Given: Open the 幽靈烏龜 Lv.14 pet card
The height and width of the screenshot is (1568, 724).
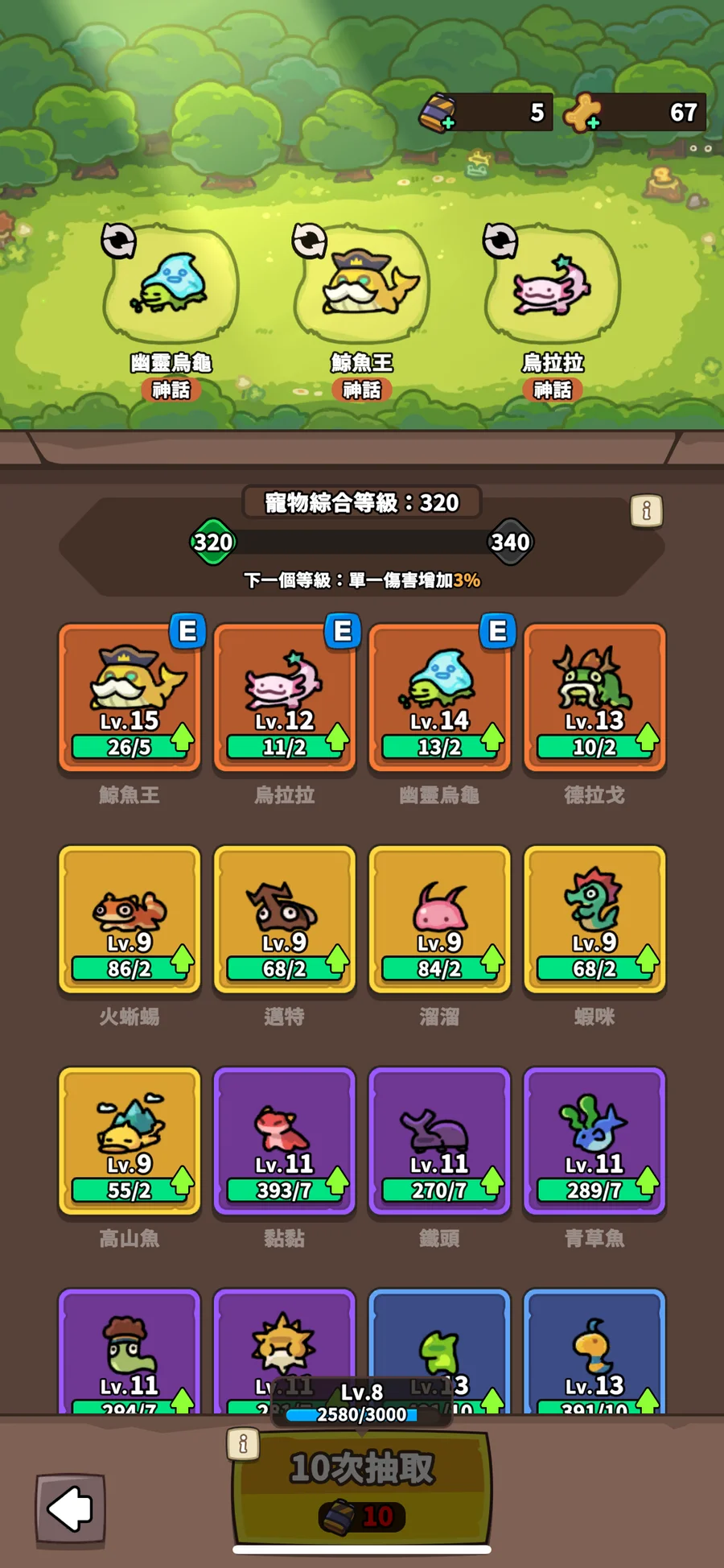Looking at the screenshot, I should click(439, 697).
